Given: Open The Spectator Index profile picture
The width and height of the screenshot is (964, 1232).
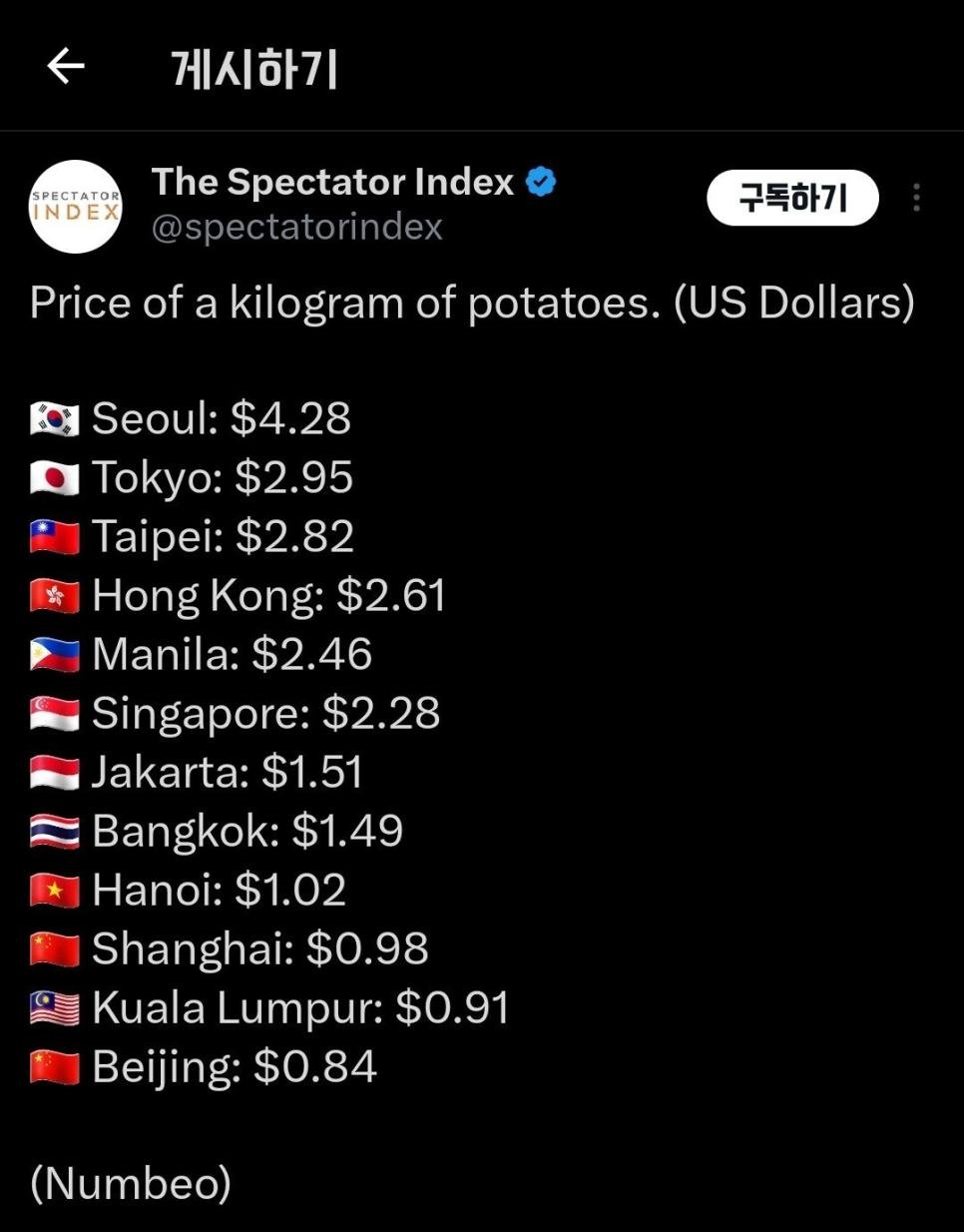Looking at the screenshot, I should click(76, 206).
